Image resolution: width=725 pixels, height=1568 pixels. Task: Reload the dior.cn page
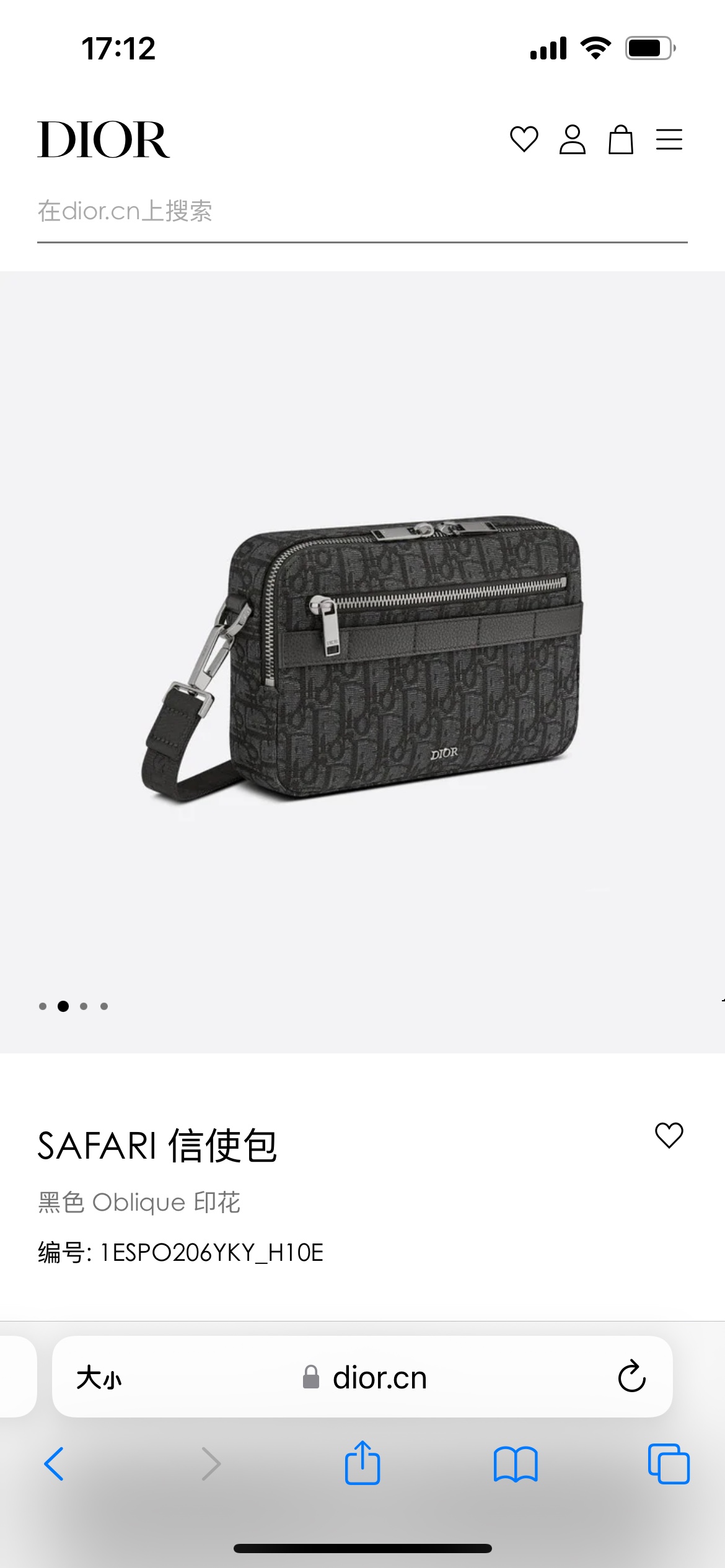[x=632, y=1377]
